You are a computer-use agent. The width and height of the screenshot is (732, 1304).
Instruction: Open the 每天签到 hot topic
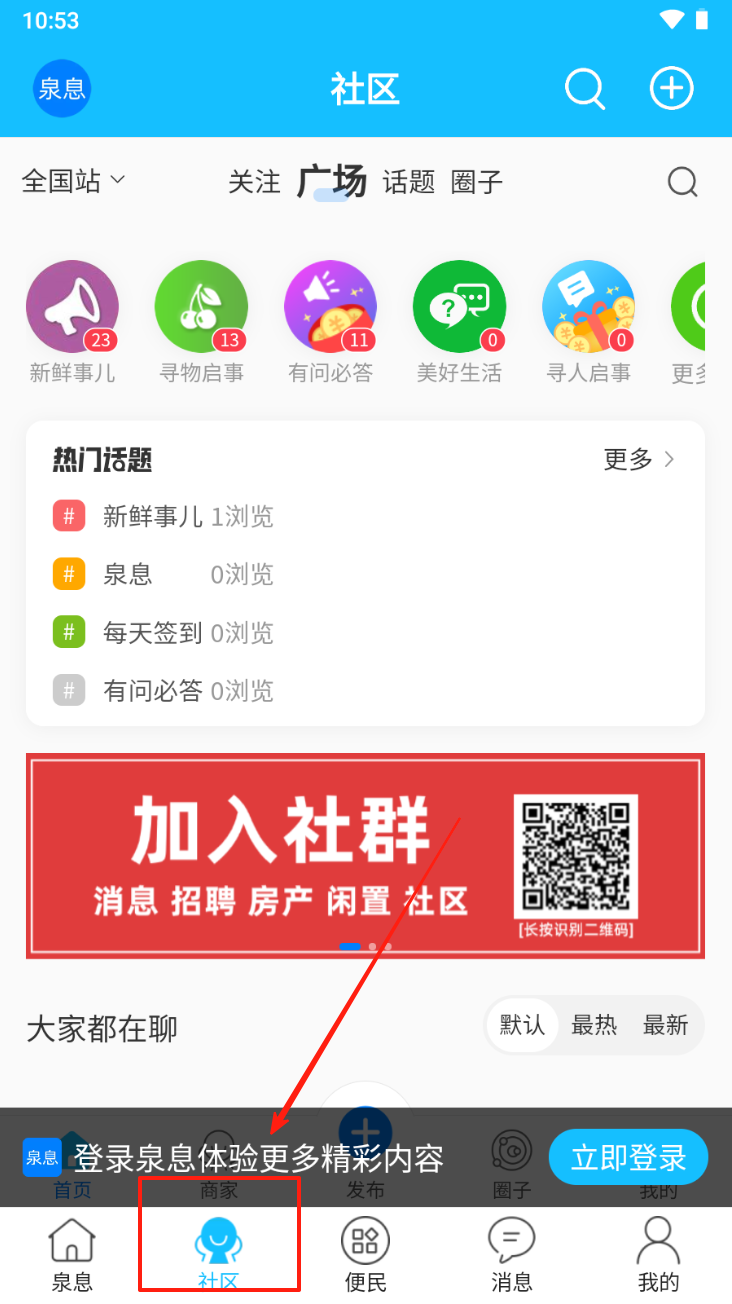[152, 633]
